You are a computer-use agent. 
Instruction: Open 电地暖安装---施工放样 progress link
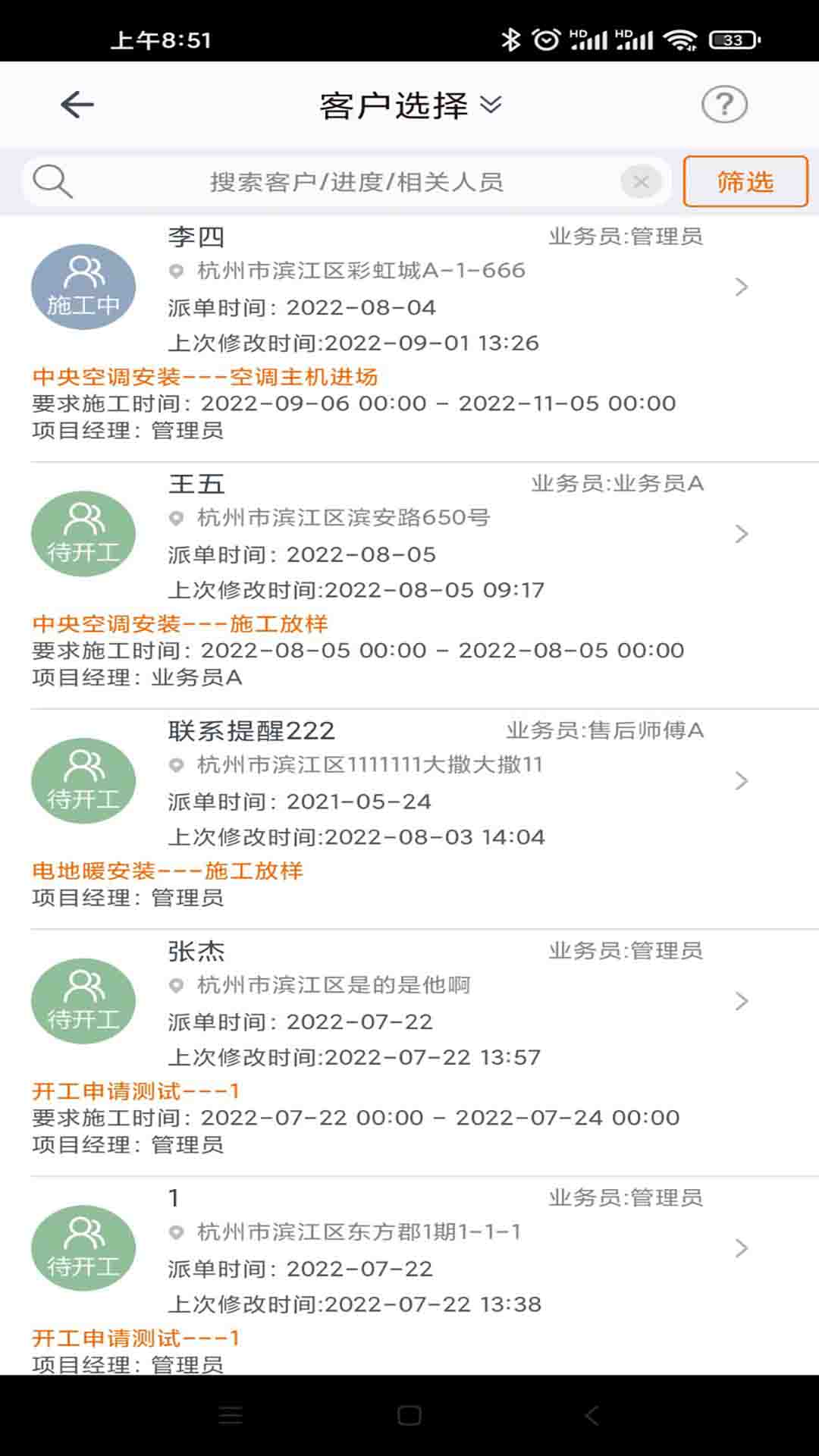[x=168, y=871]
